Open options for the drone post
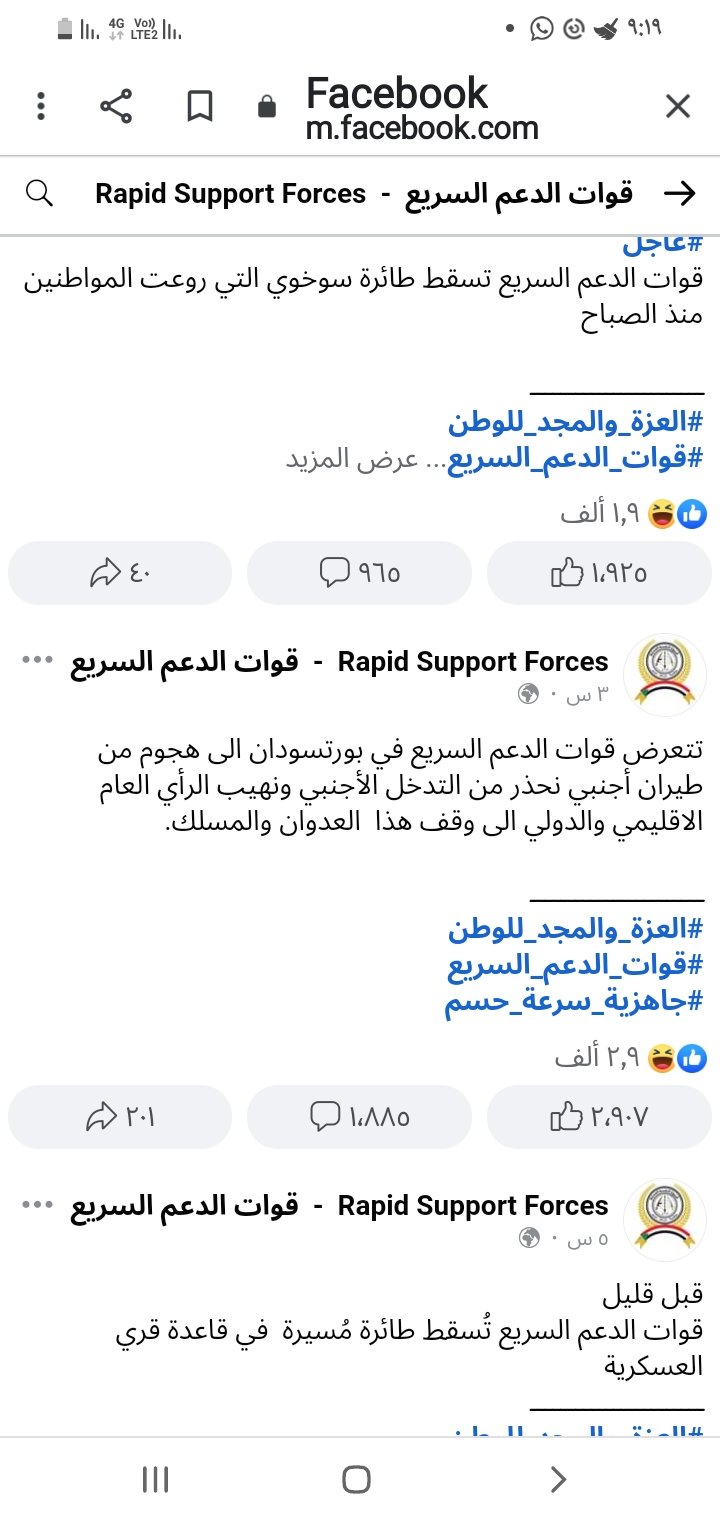 [x=37, y=1204]
